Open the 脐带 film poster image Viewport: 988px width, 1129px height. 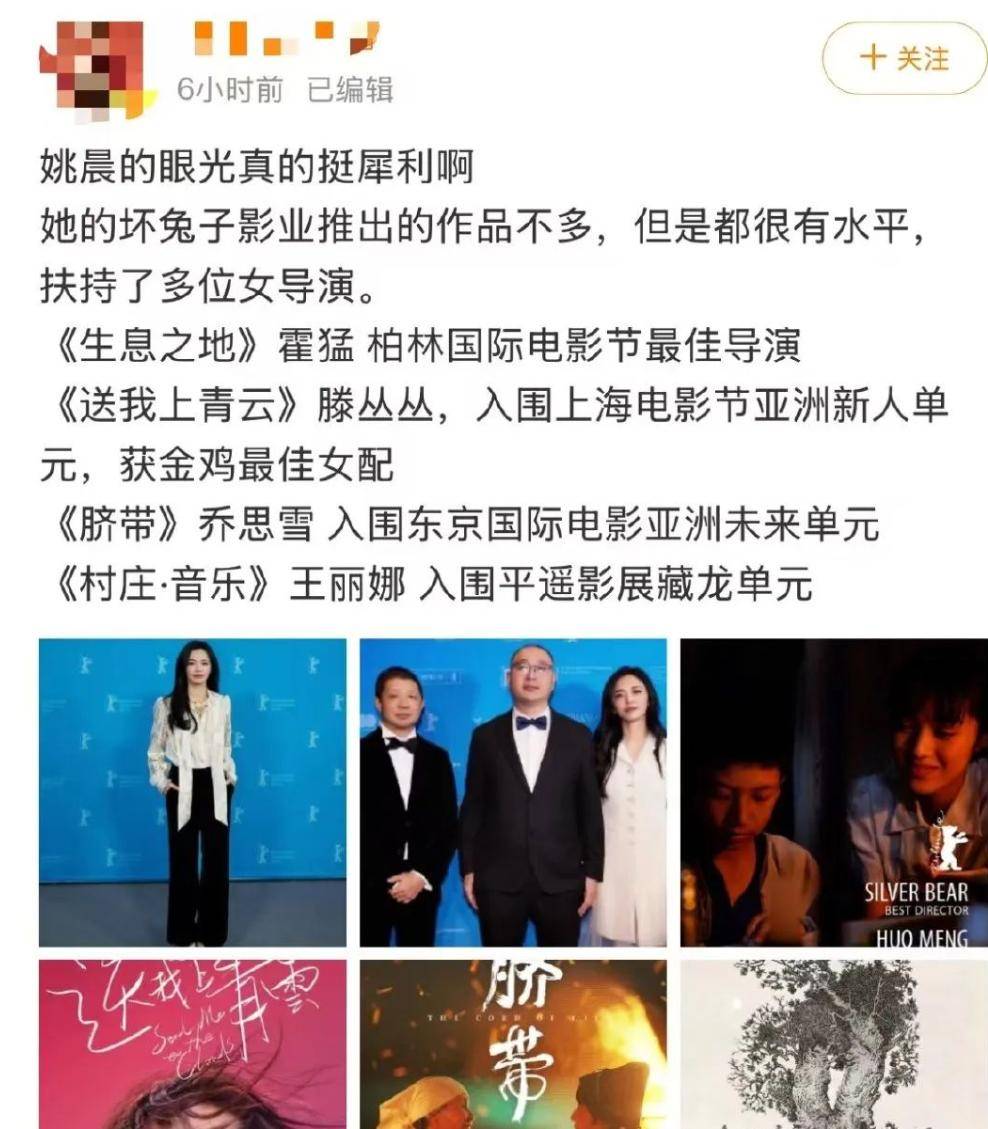click(x=513, y=1044)
